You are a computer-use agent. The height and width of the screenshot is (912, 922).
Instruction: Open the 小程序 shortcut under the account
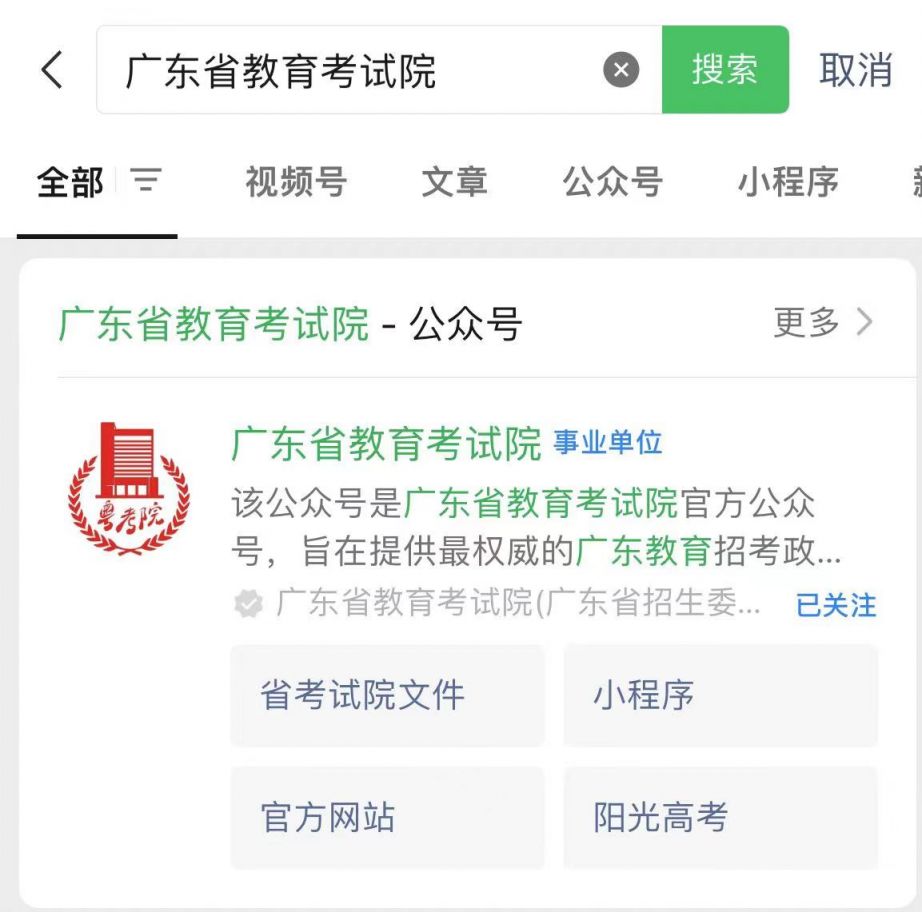[x=720, y=696]
